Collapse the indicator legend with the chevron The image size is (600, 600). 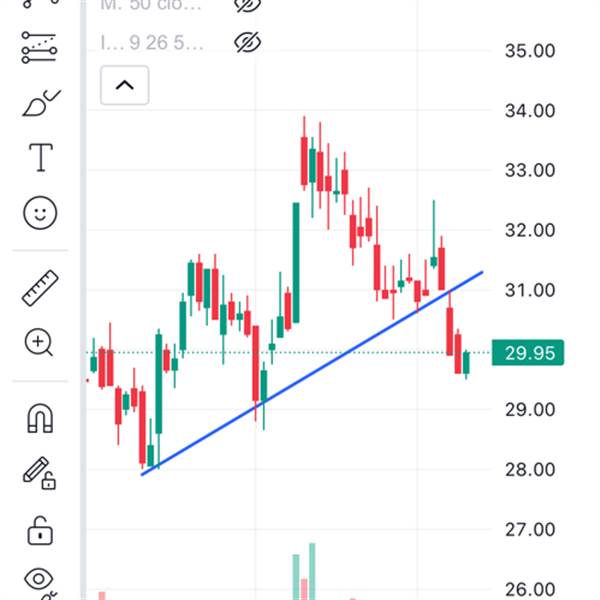(125, 85)
